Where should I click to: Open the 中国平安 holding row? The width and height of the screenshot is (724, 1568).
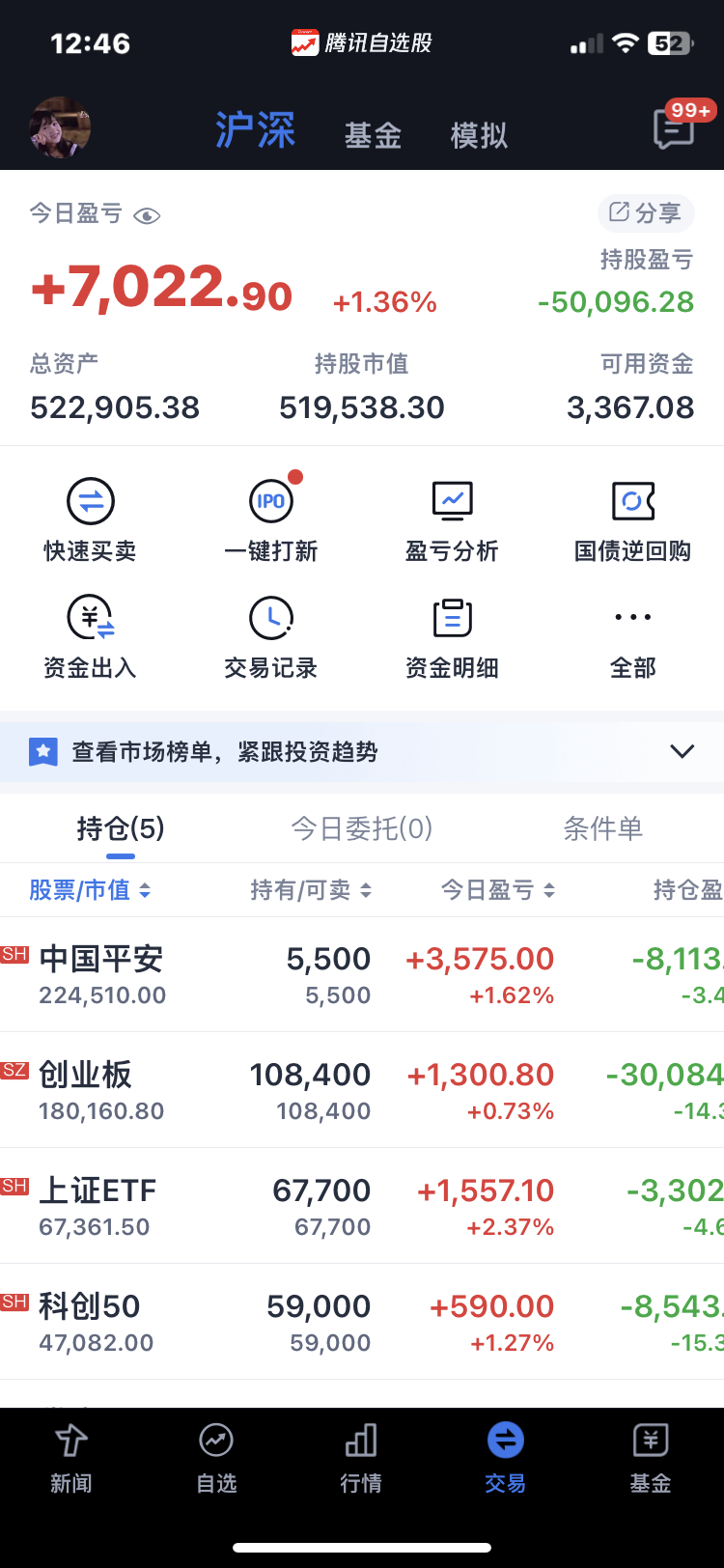(362, 974)
